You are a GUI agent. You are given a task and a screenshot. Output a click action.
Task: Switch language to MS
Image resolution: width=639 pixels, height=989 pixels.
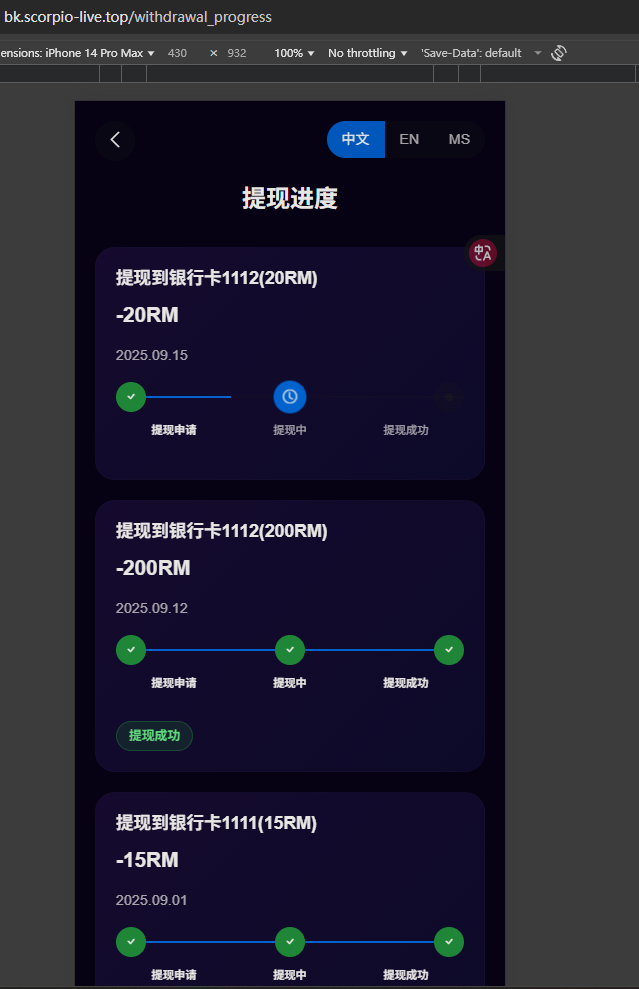coord(459,139)
